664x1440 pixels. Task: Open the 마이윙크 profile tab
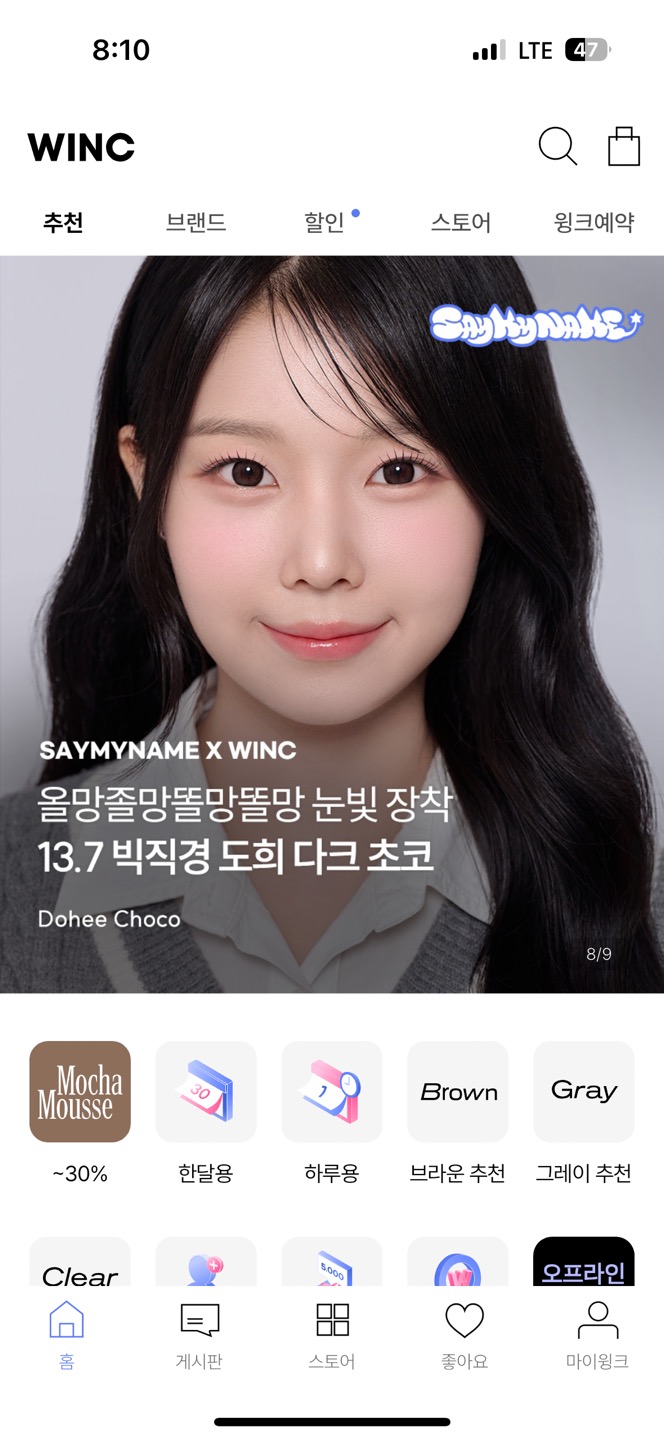(597, 1335)
